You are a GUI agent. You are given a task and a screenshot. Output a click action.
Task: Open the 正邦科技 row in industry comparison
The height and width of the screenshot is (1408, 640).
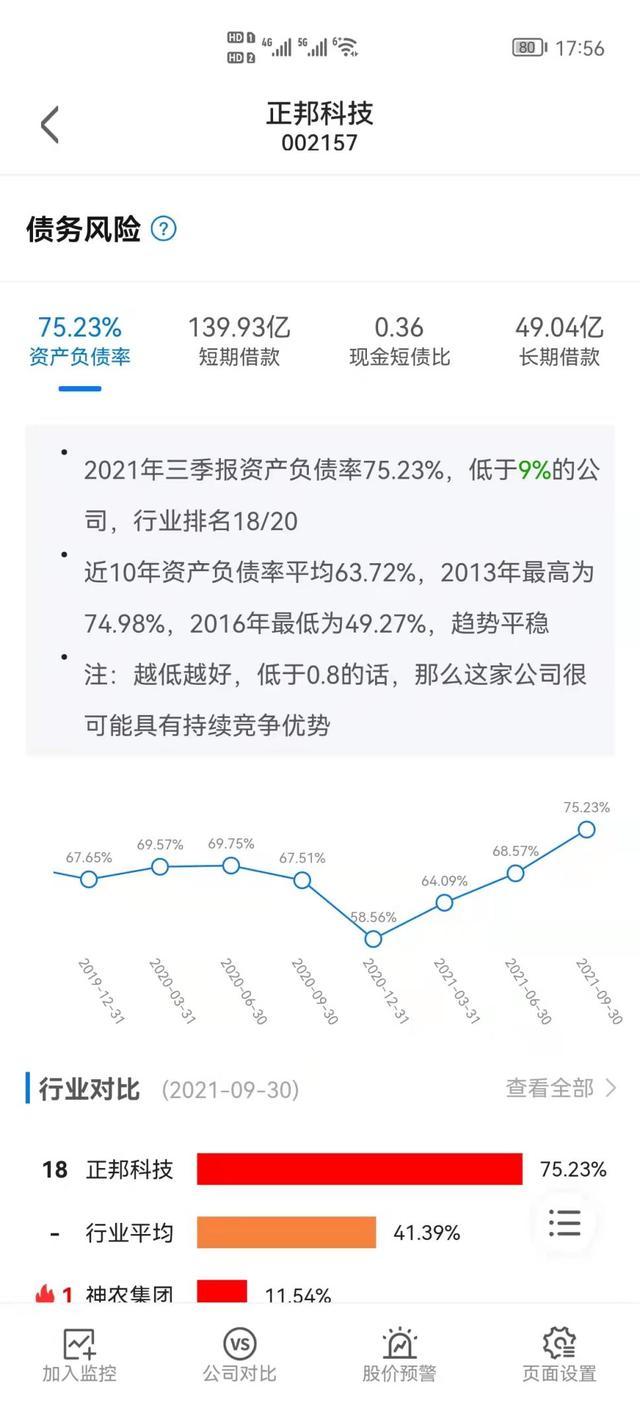320,1169
